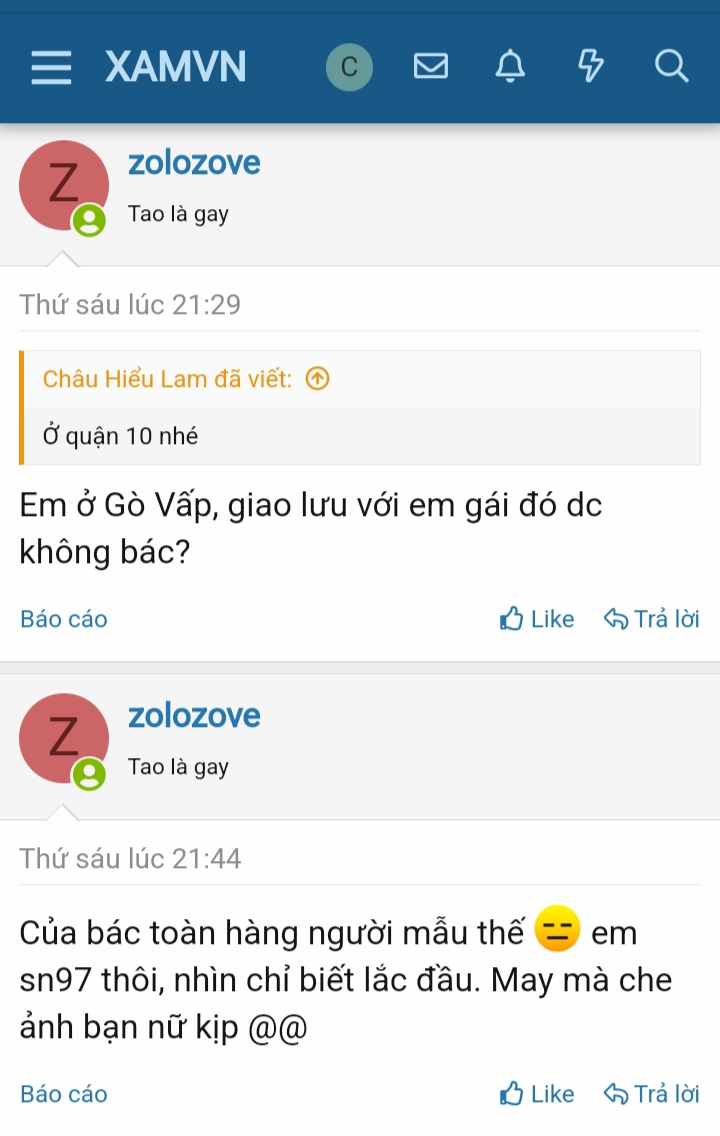720x1136 pixels.
Task: Open the search icon
Action: click(672, 67)
